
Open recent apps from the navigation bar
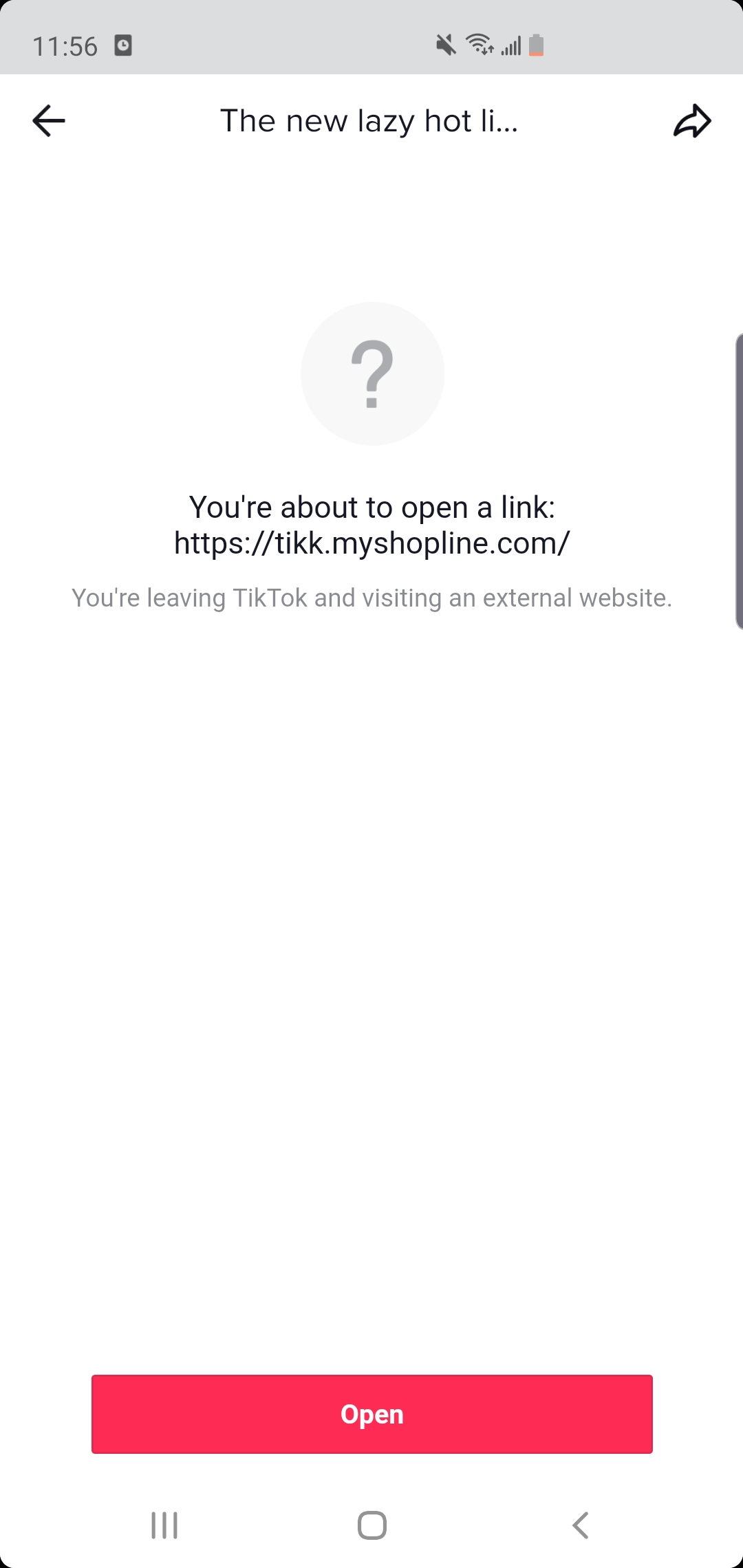[x=164, y=1525]
